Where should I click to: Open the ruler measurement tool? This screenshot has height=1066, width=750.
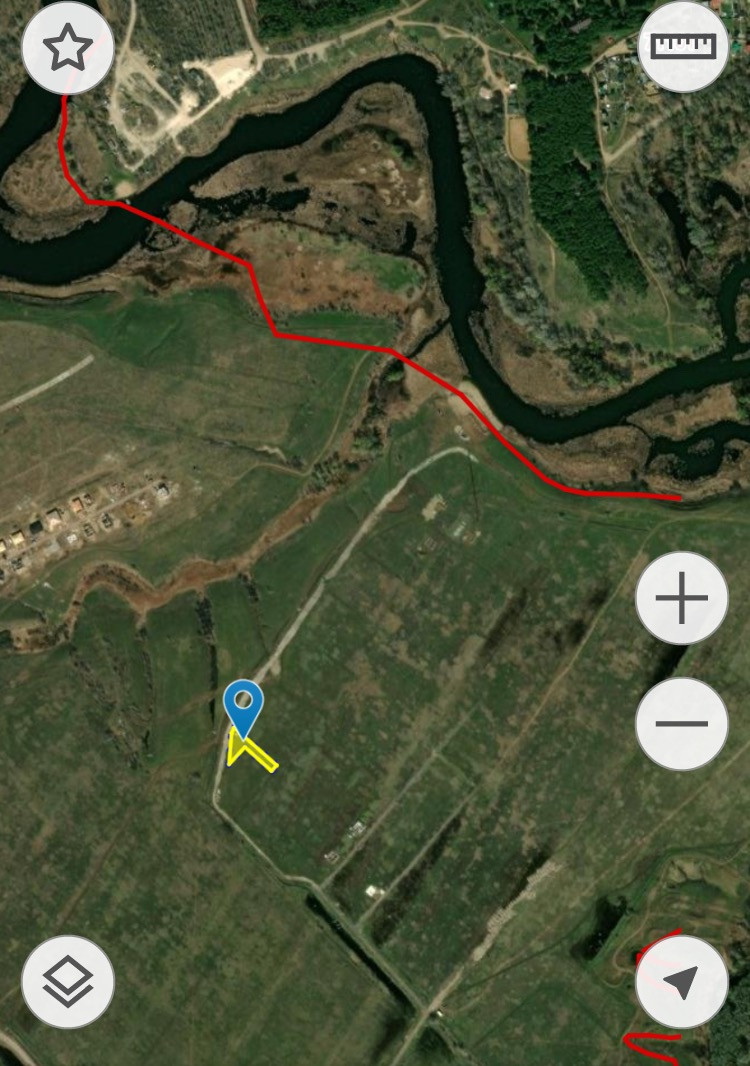coord(683,46)
